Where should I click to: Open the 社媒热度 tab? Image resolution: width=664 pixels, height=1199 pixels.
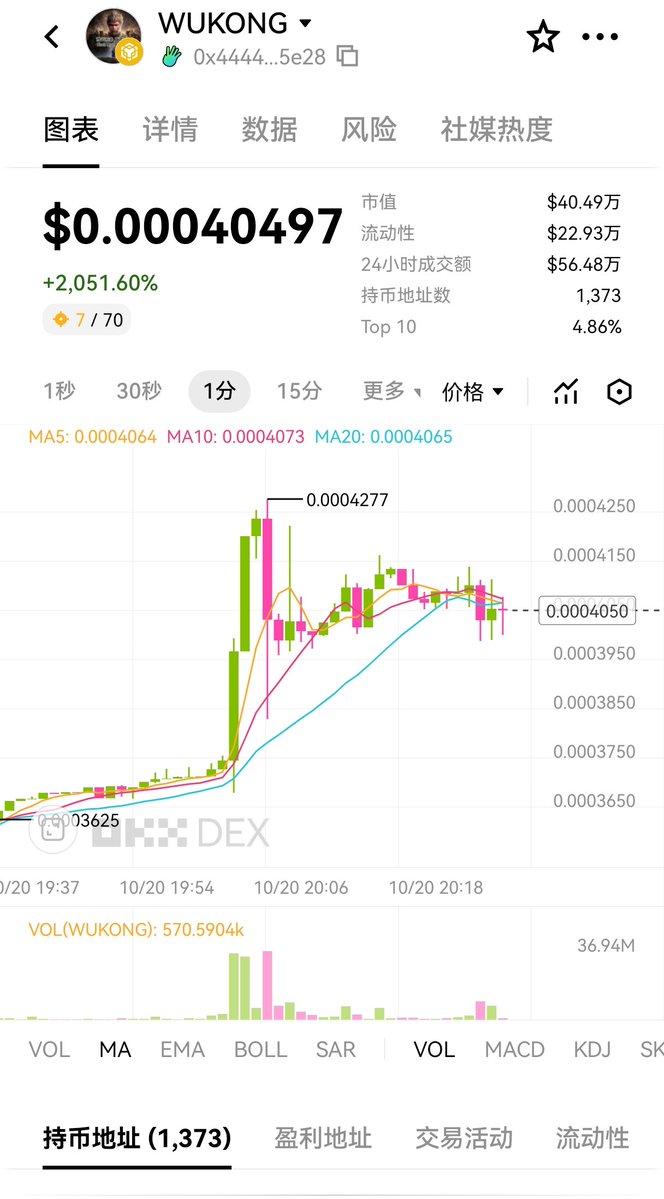click(496, 129)
